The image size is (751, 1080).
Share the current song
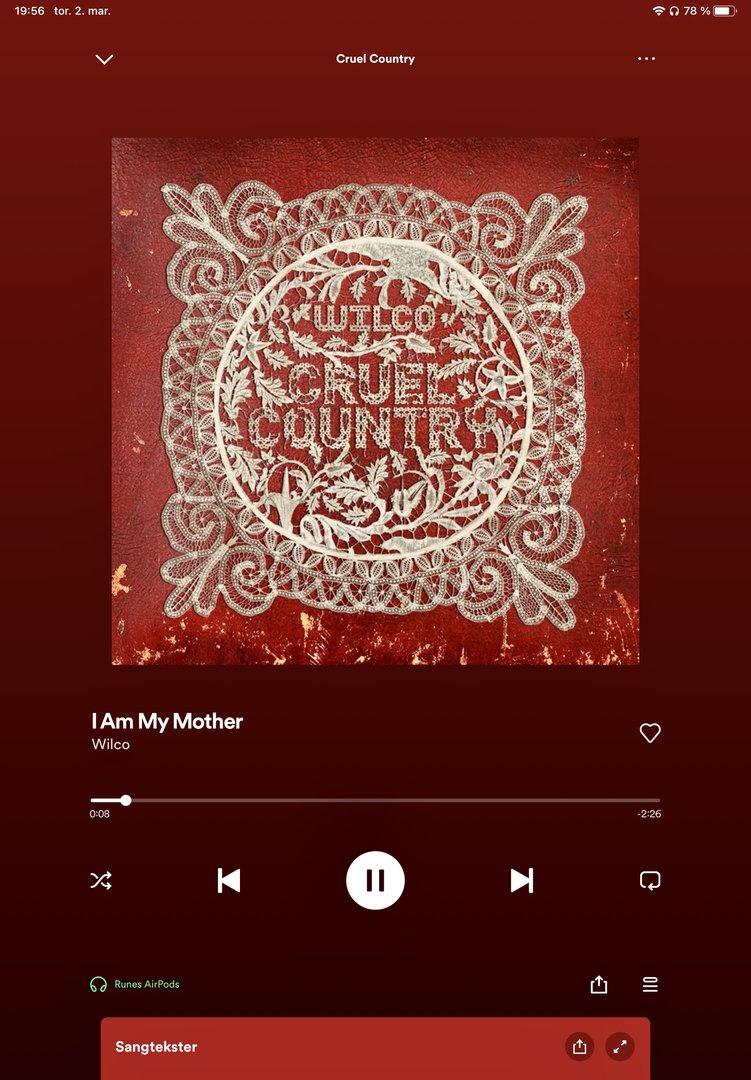[x=599, y=985]
